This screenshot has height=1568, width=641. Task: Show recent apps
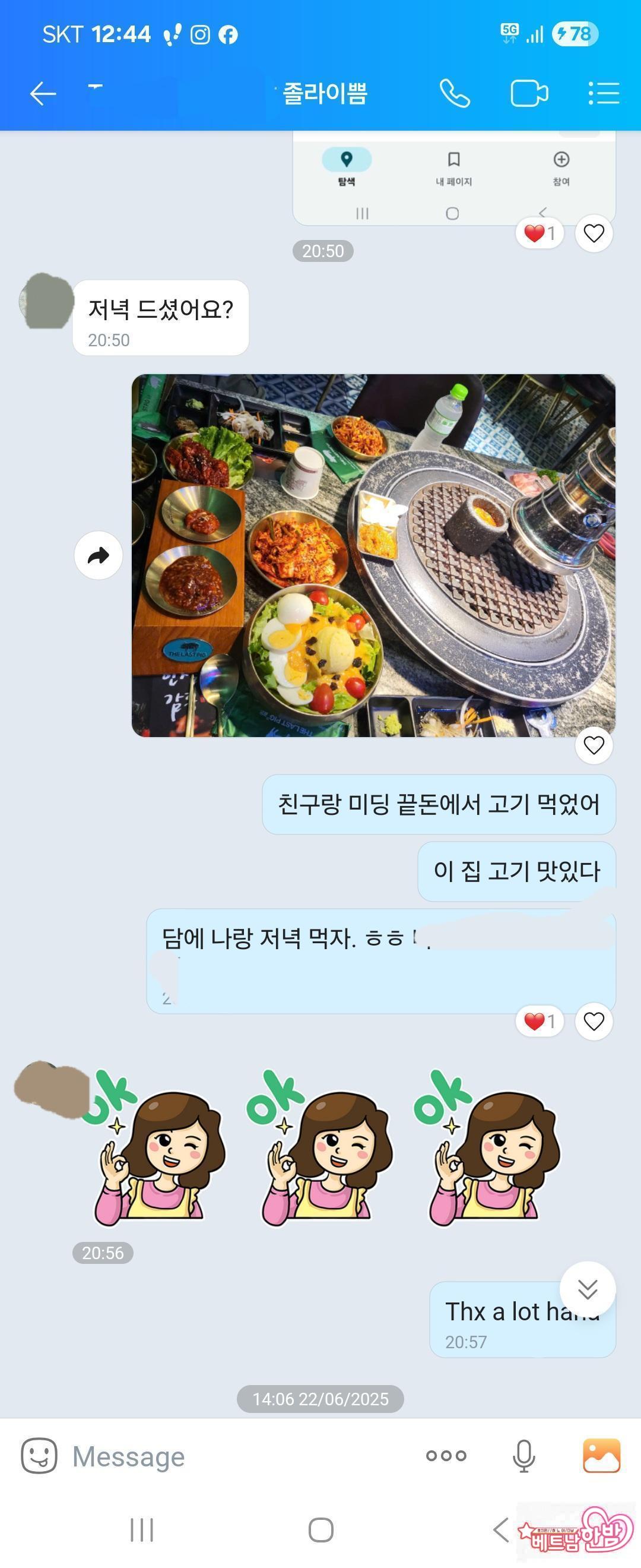(142, 1529)
